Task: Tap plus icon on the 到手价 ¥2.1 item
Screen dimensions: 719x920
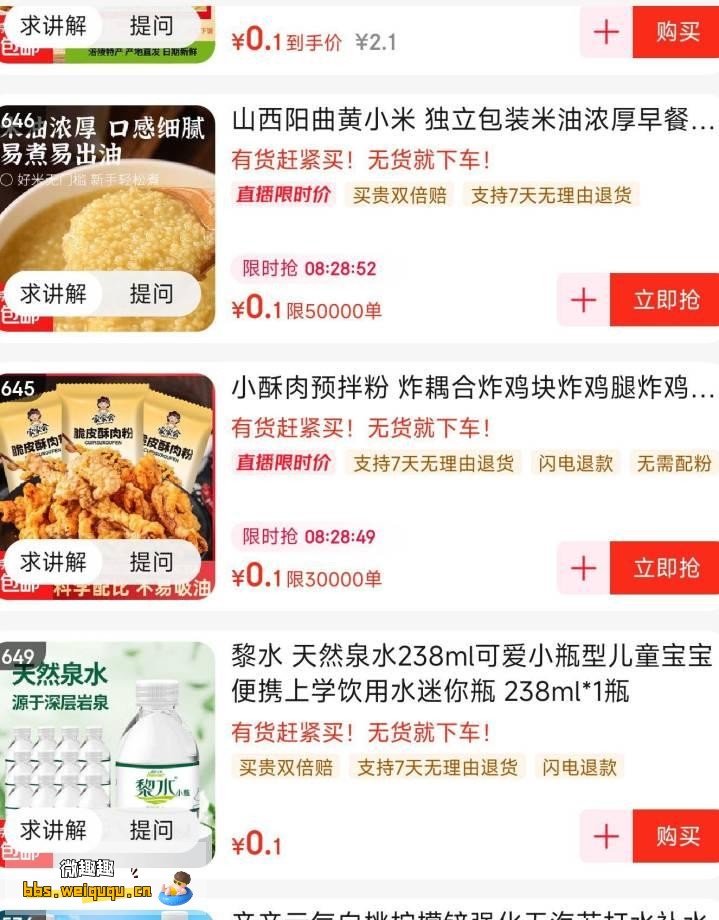Action: 606,32
